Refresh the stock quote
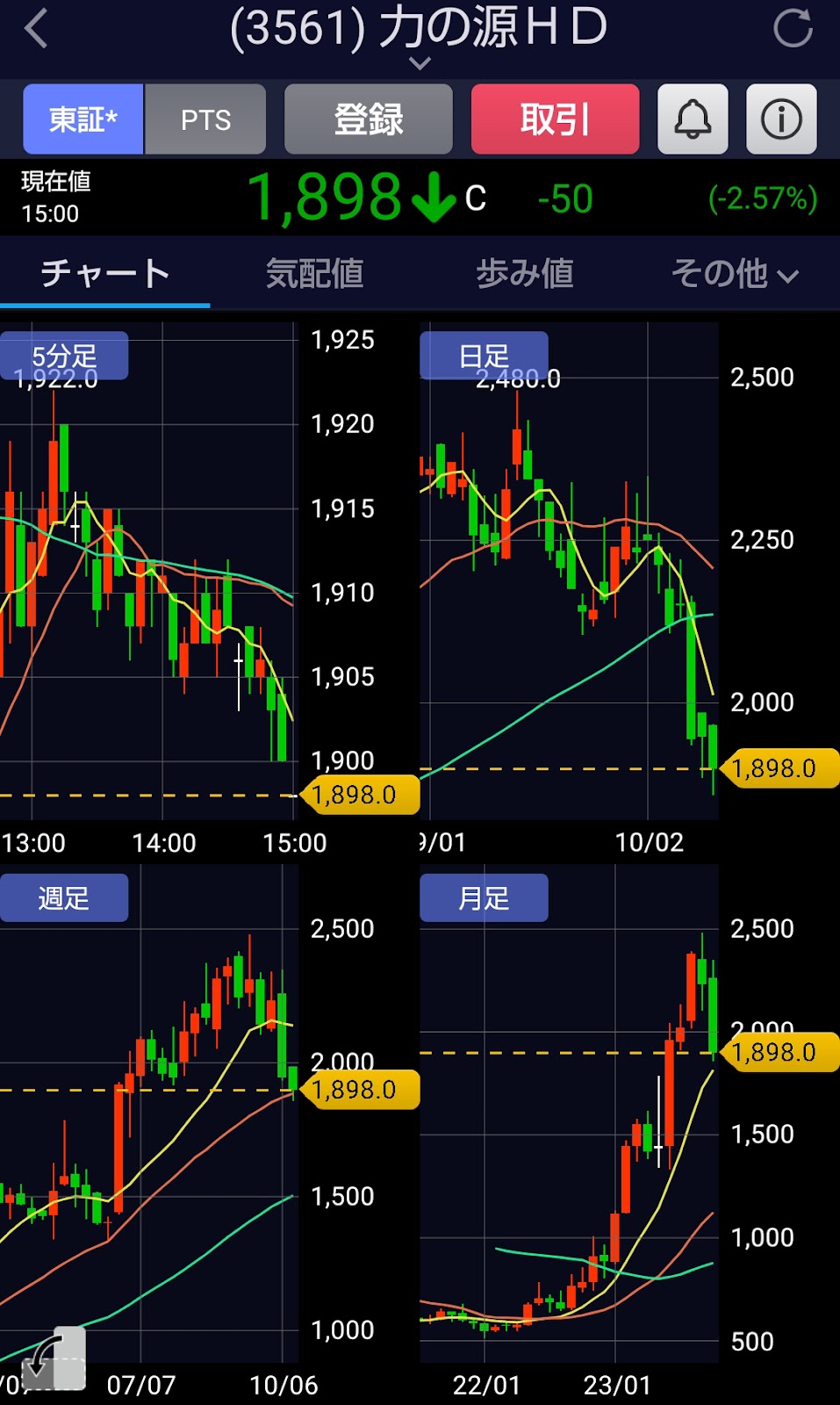The height and width of the screenshot is (1405, 840). point(793,29)
